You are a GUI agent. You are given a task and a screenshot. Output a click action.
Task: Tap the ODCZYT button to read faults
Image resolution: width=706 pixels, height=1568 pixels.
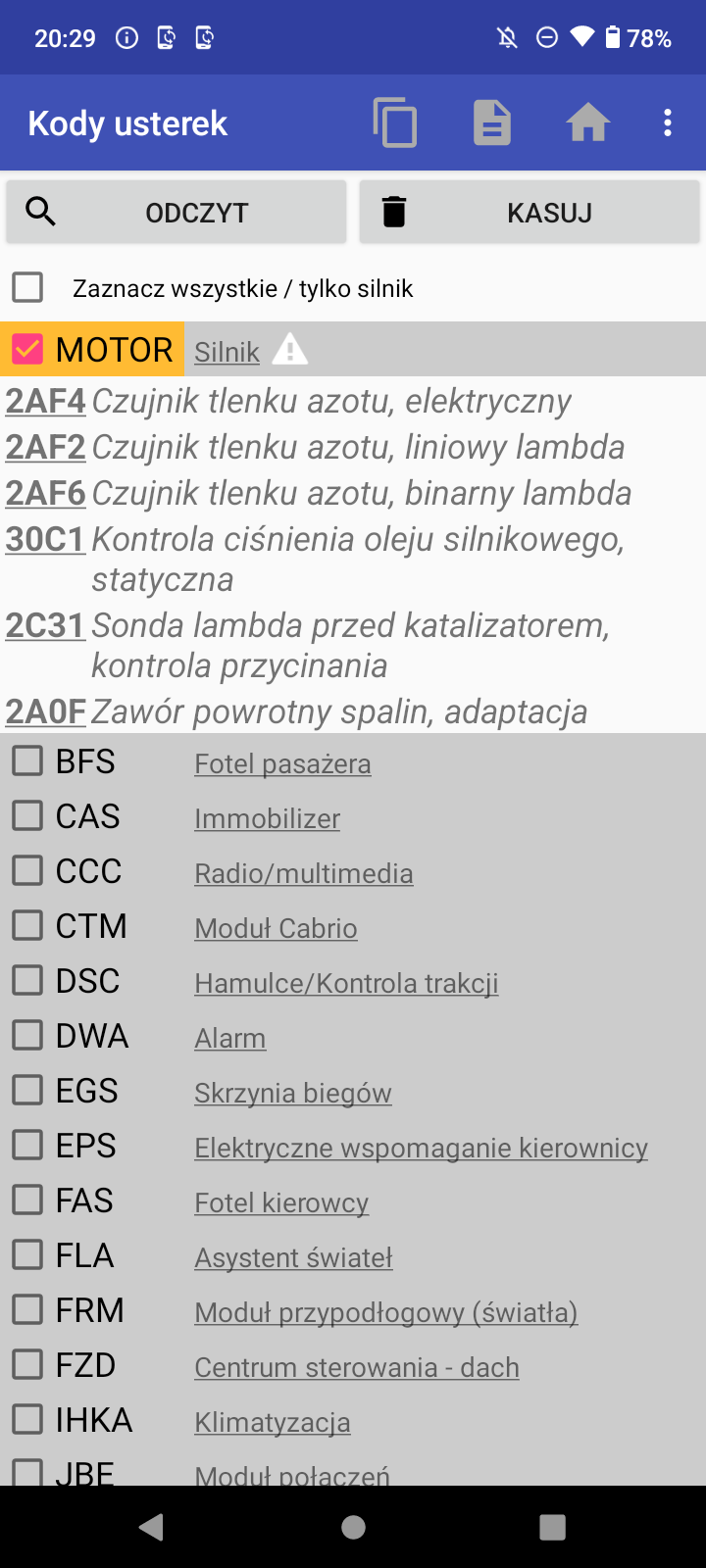pos(176,212)
